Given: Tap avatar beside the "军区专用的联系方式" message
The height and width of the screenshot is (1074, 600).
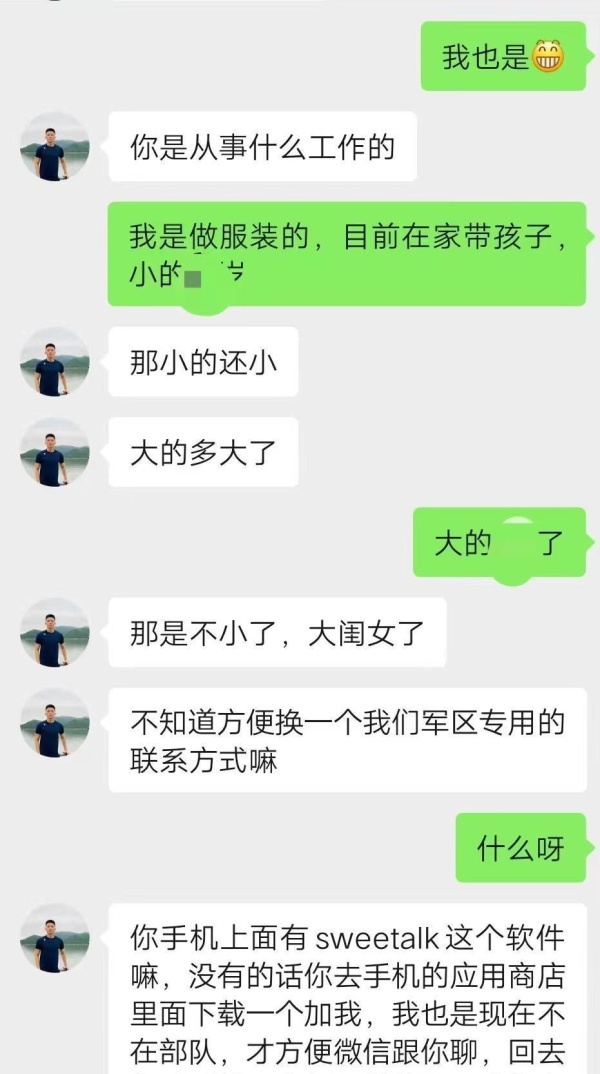Looking at the screenshot, I should point(54,723).
